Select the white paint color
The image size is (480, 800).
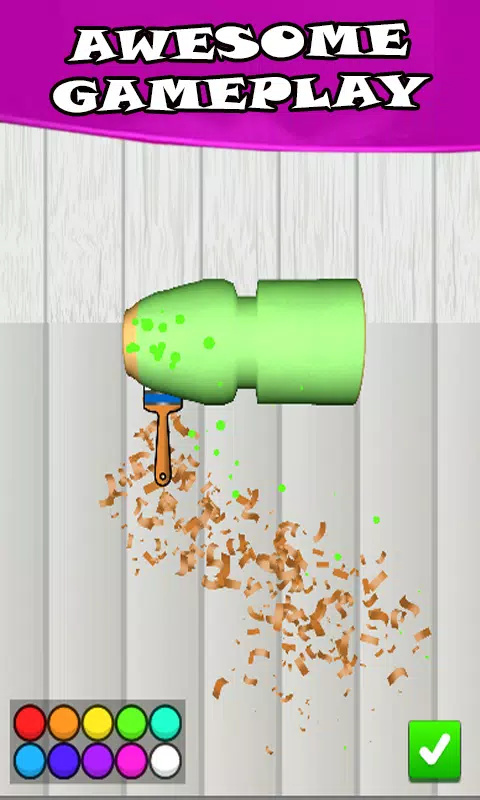coord(166,760)
